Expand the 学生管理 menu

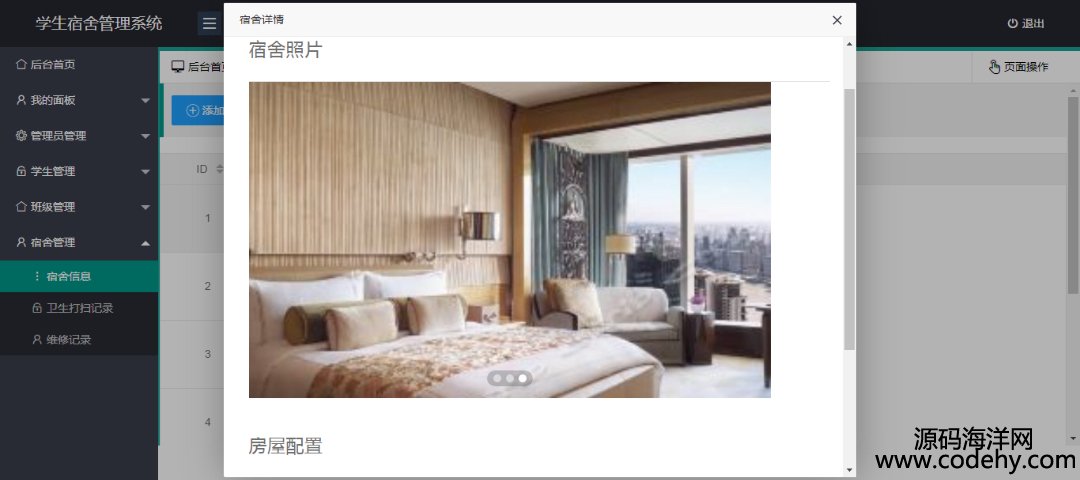point(79,171)
